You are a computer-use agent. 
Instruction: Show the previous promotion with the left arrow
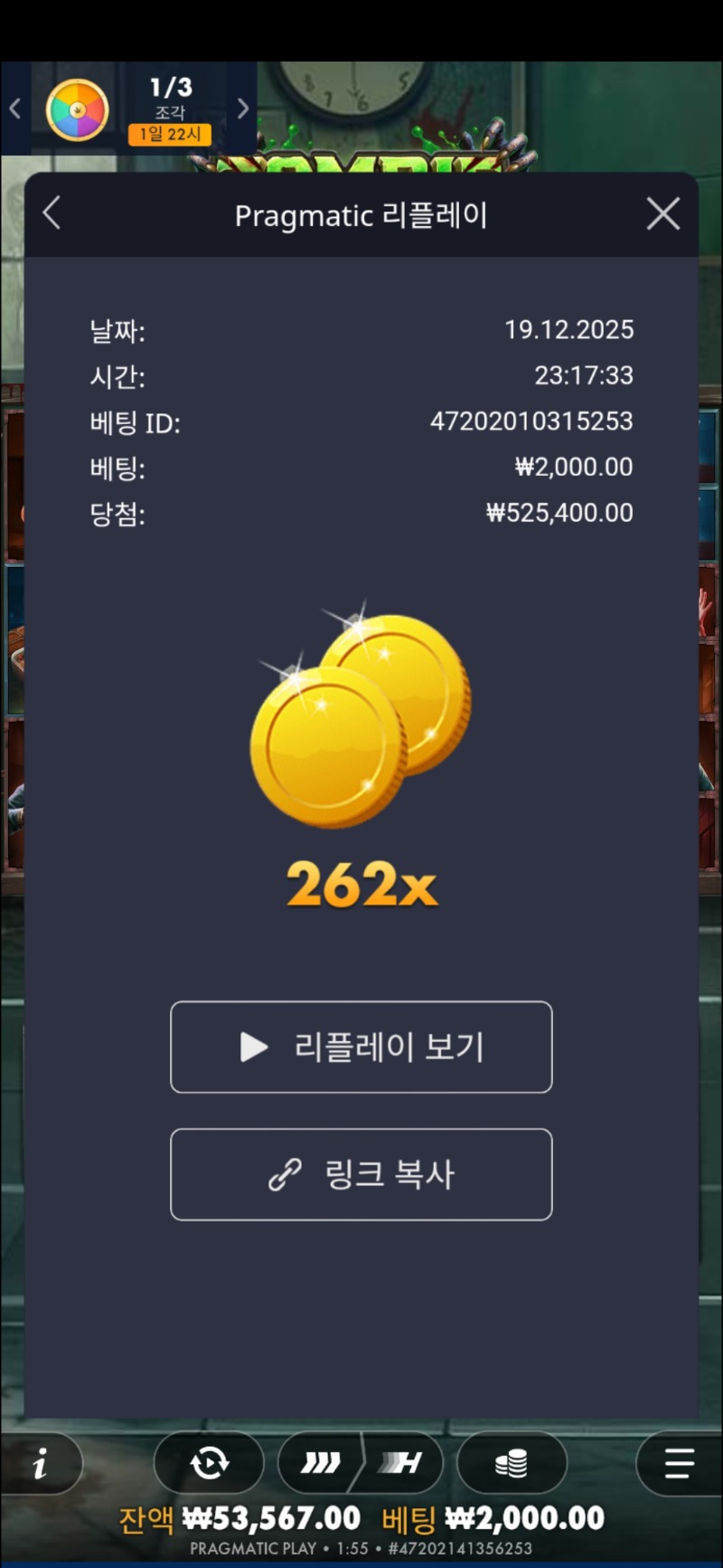(x=14, y=109)
